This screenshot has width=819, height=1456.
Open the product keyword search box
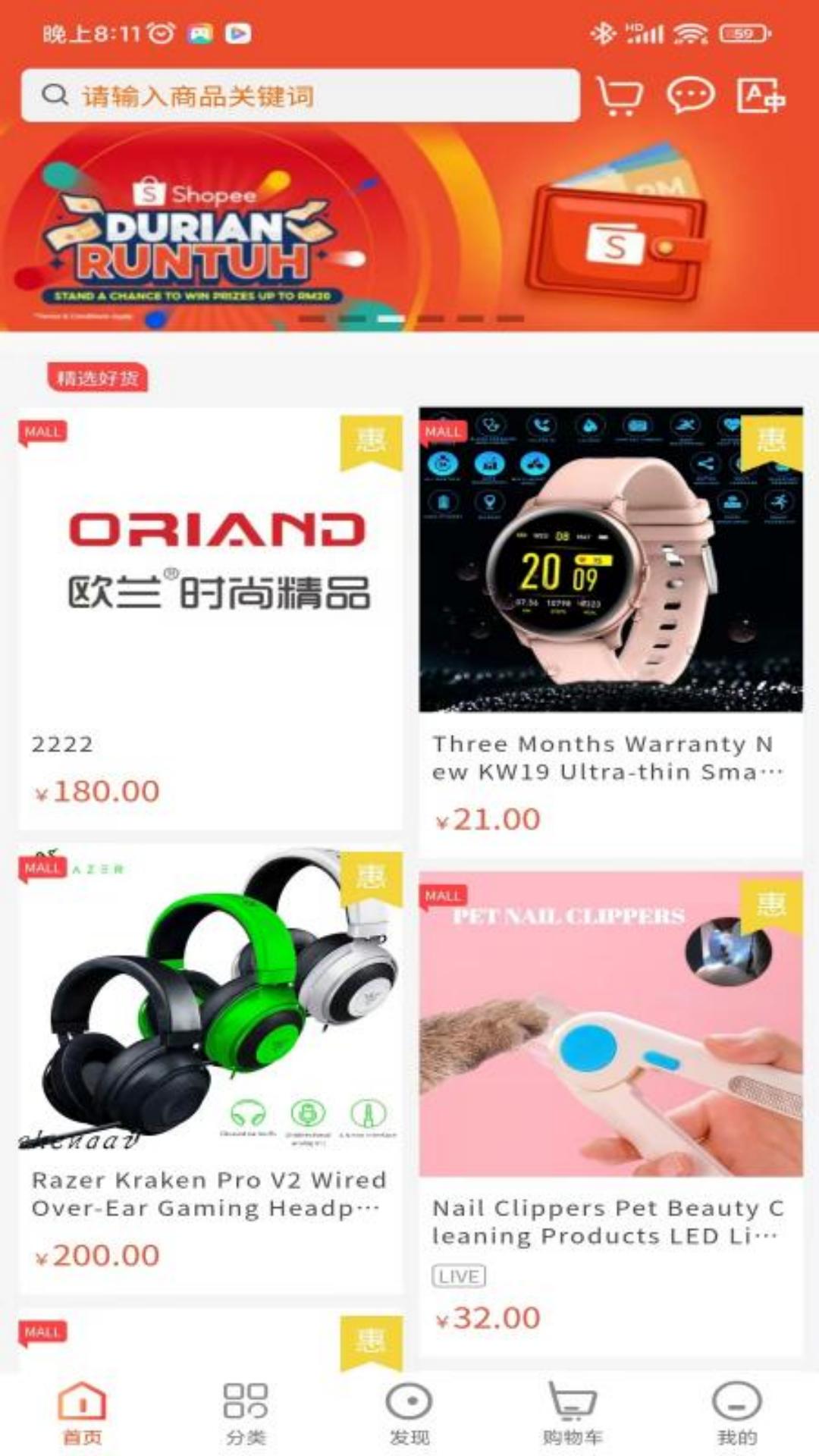(300, 96)
